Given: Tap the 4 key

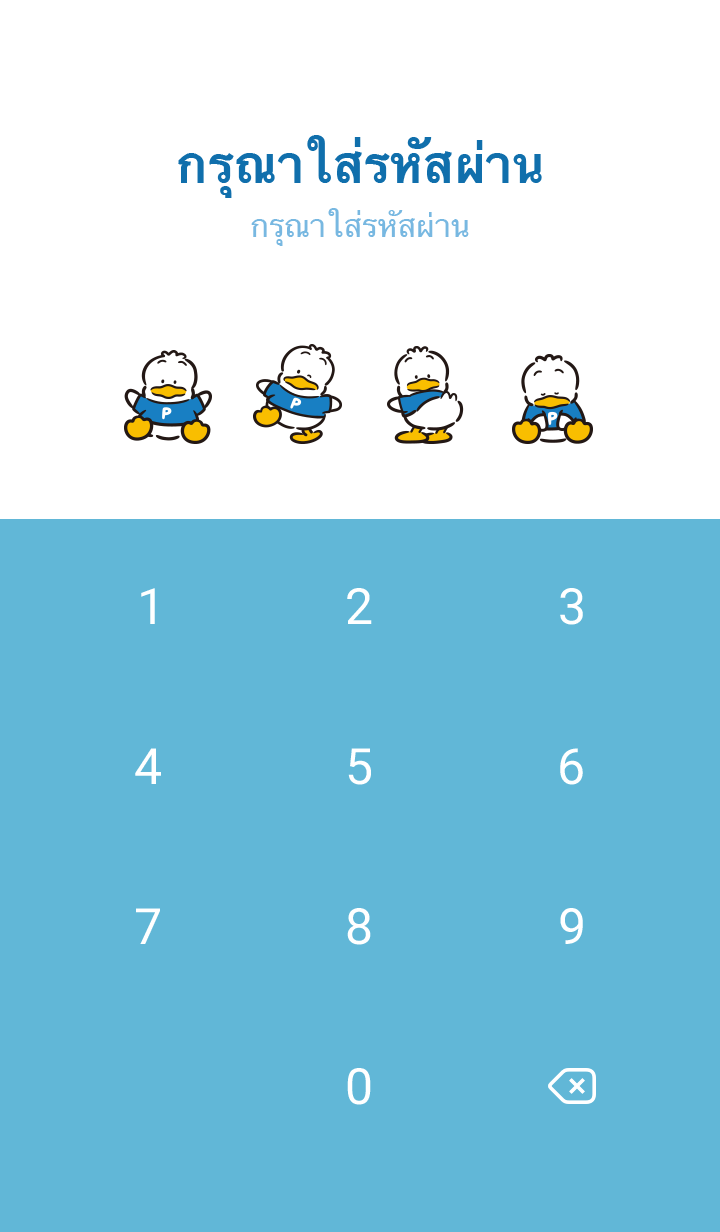Looking at the screenshot, I should tap(148, 767).
